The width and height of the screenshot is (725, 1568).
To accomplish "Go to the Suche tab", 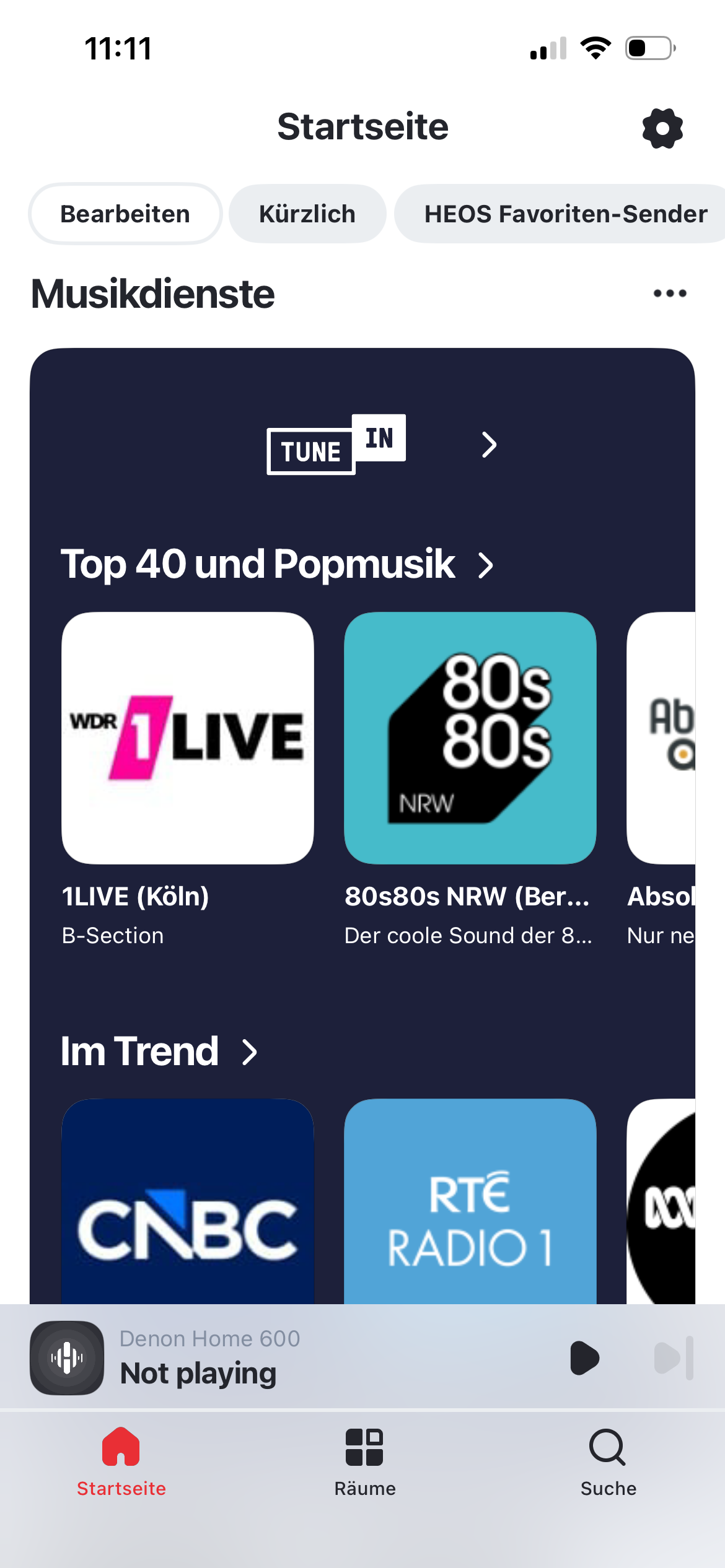I will (x=608, y=1461).
